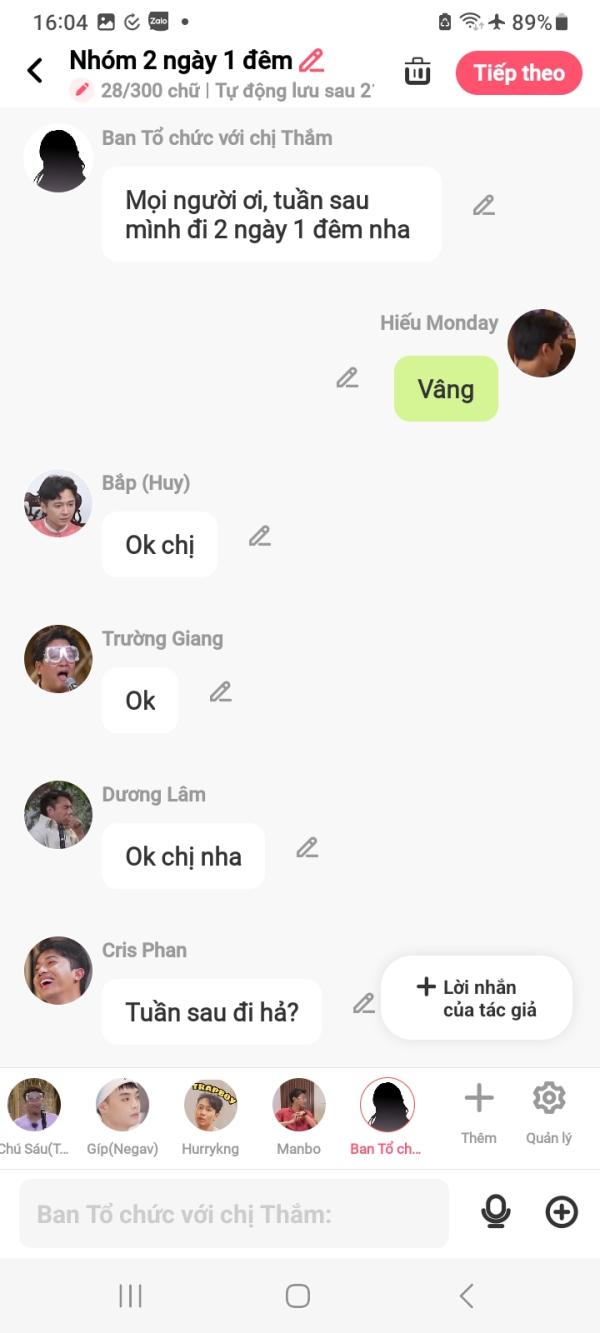Add Lời nhắn của tác giả
This screenshot has width=600, height=1333.
click(x=477, y=998)
